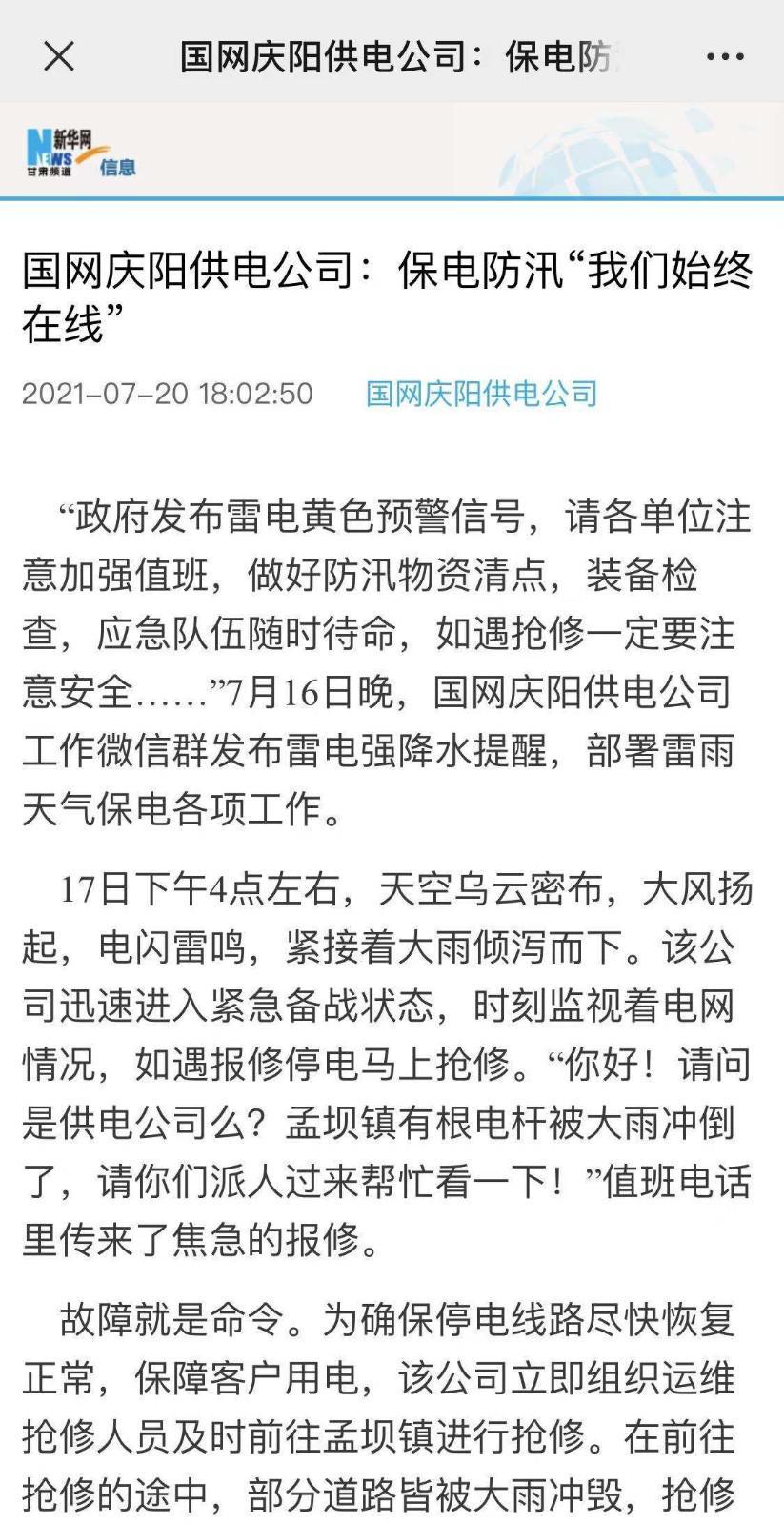The image size is (784, 1525).
Task: Open the 国网庆阳供电公司 source link
Action: click(x=481, y=394)
